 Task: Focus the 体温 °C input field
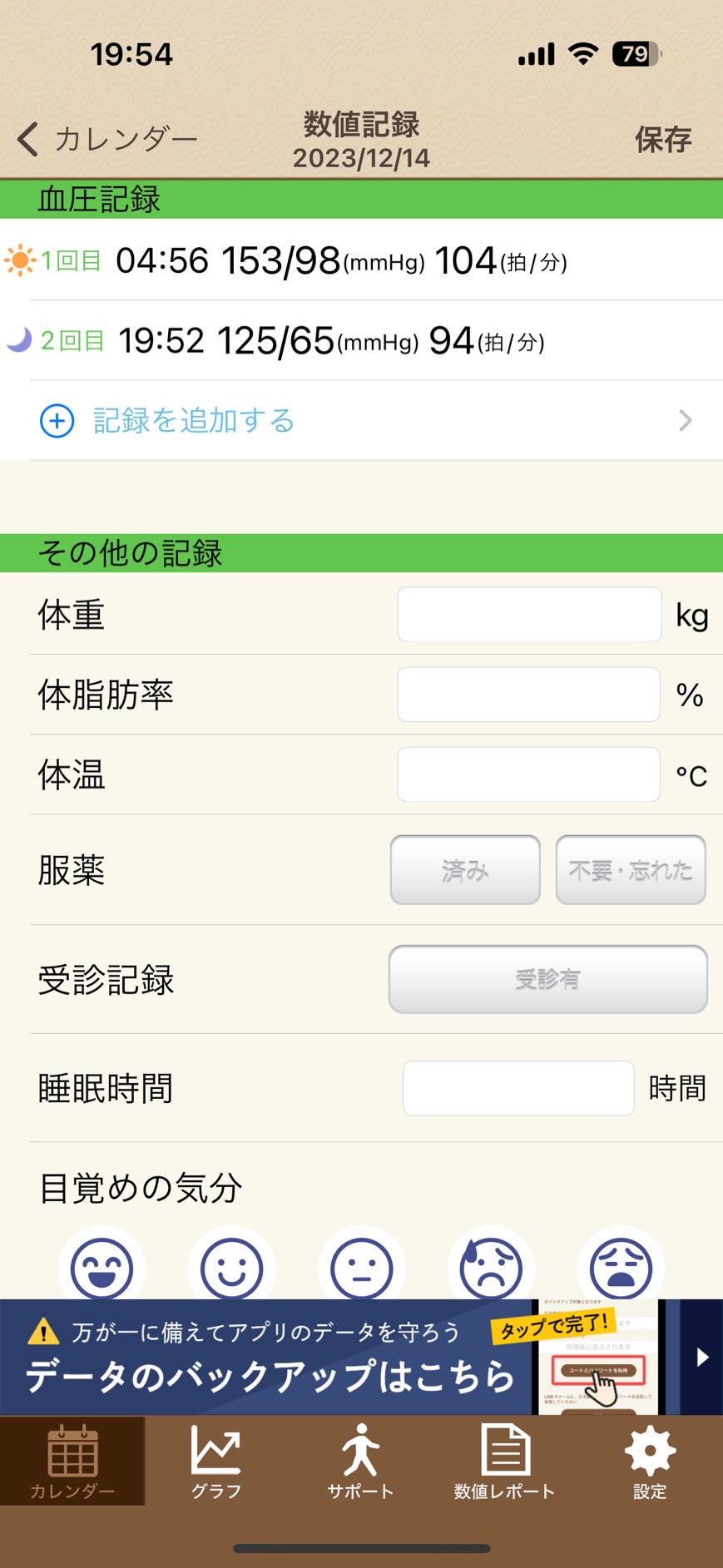[x=529, y=774]
